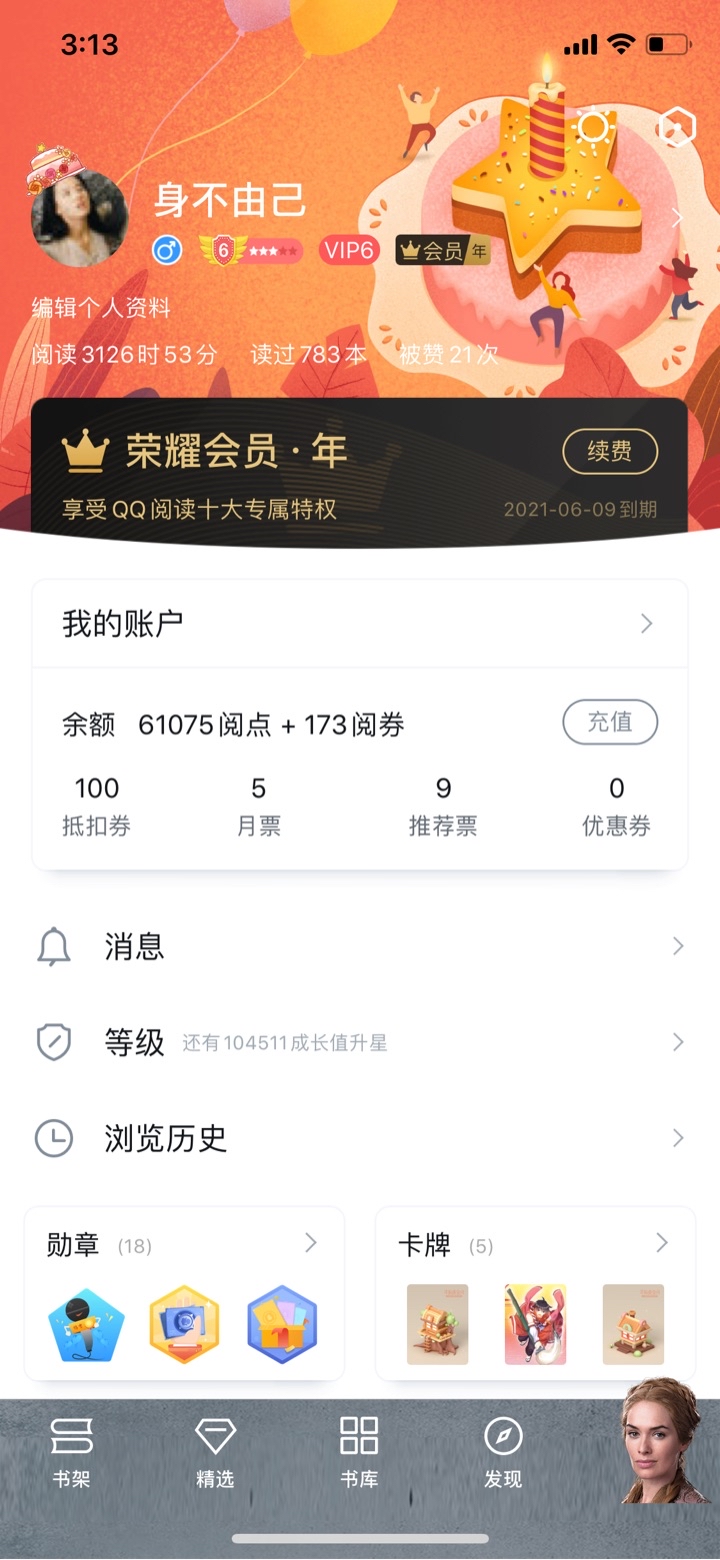
Task: Open 浏览历史 browsing history
Action: coord(360,1138)
